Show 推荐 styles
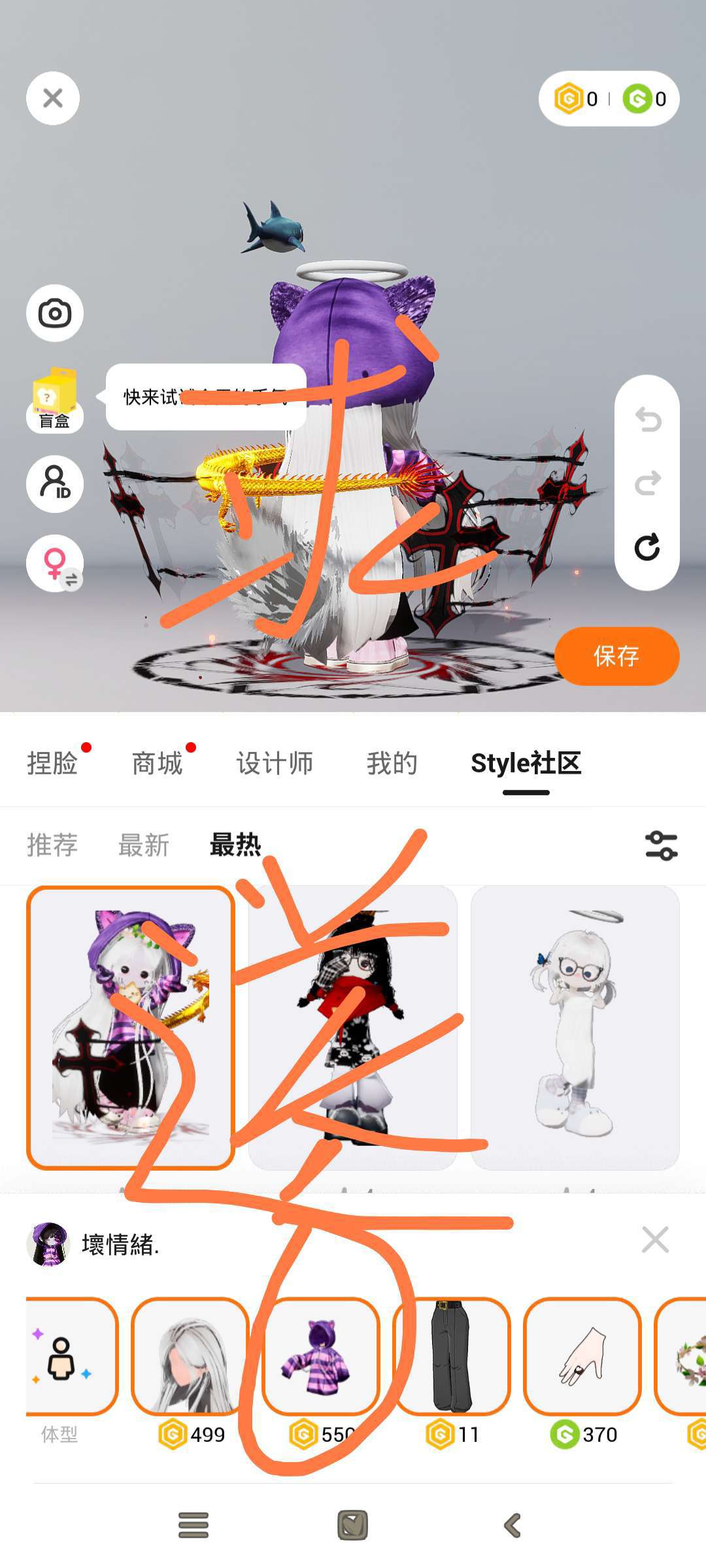The width and height of the screenshot is (706, 1568). click(x=52, y=845)
